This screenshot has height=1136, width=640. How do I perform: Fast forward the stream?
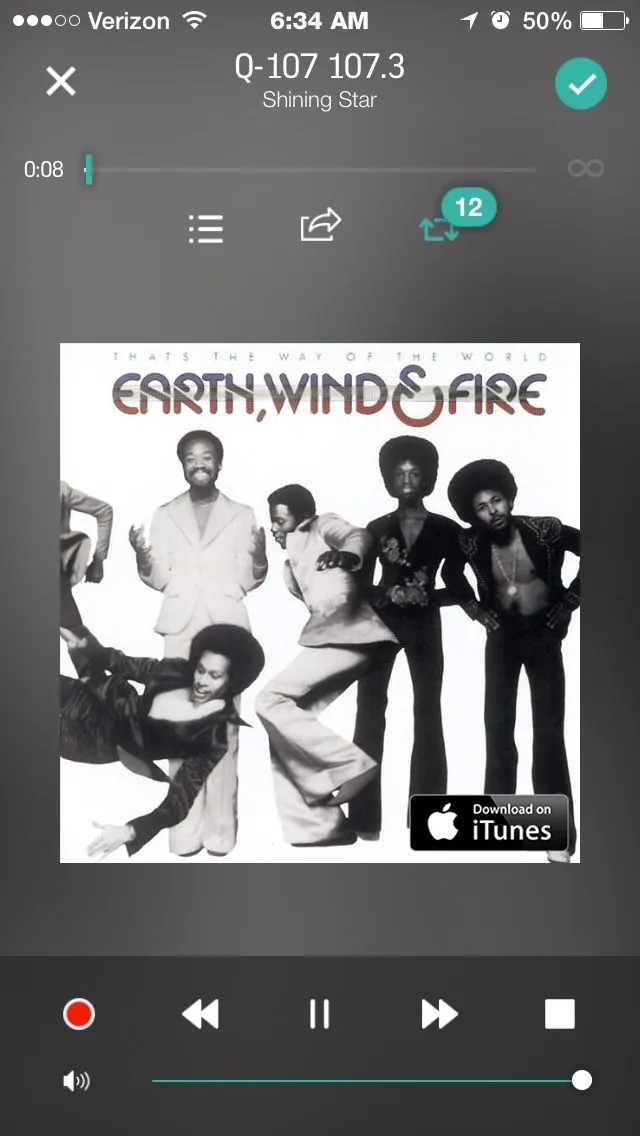(x=439, y=1015)
